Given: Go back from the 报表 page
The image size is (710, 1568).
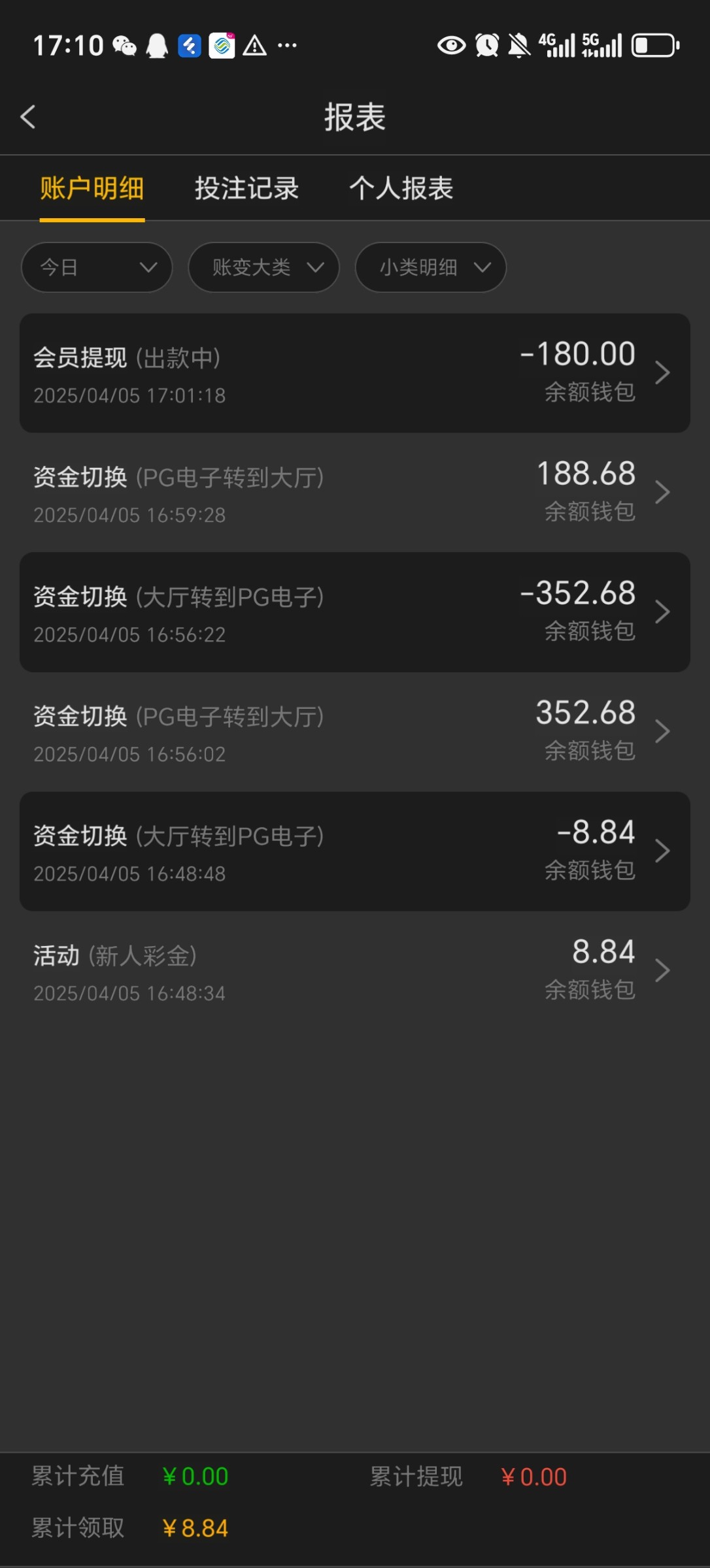Looking at the screenshot, I should coord(28,118).
